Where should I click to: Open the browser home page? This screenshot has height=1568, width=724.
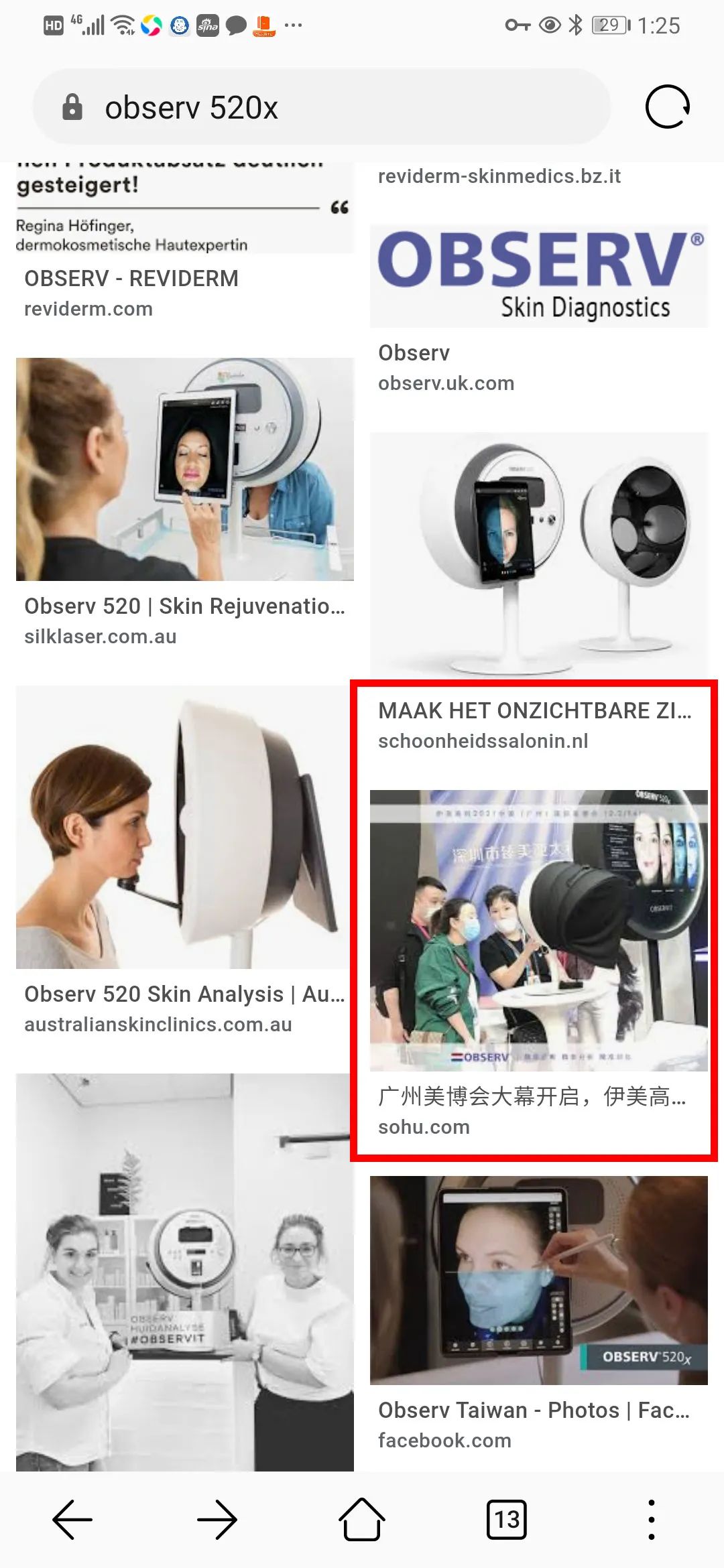[362, 1519]
